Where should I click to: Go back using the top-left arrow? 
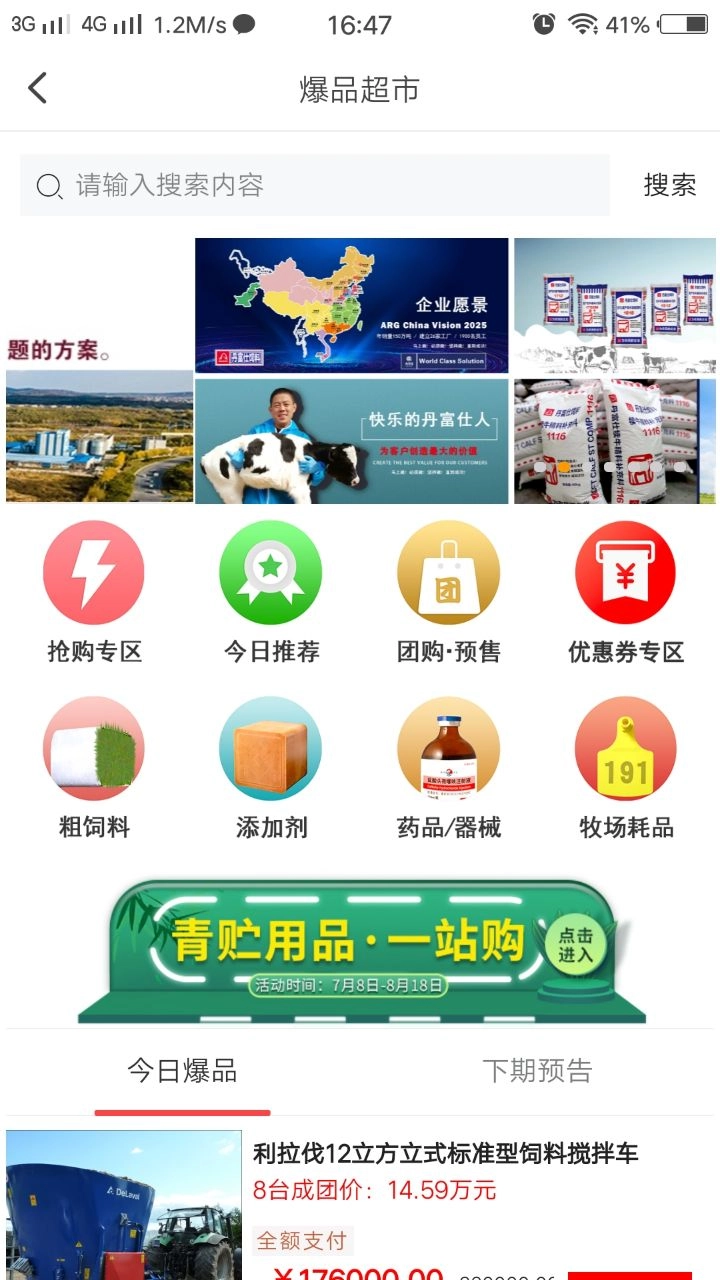coord(37,87)
